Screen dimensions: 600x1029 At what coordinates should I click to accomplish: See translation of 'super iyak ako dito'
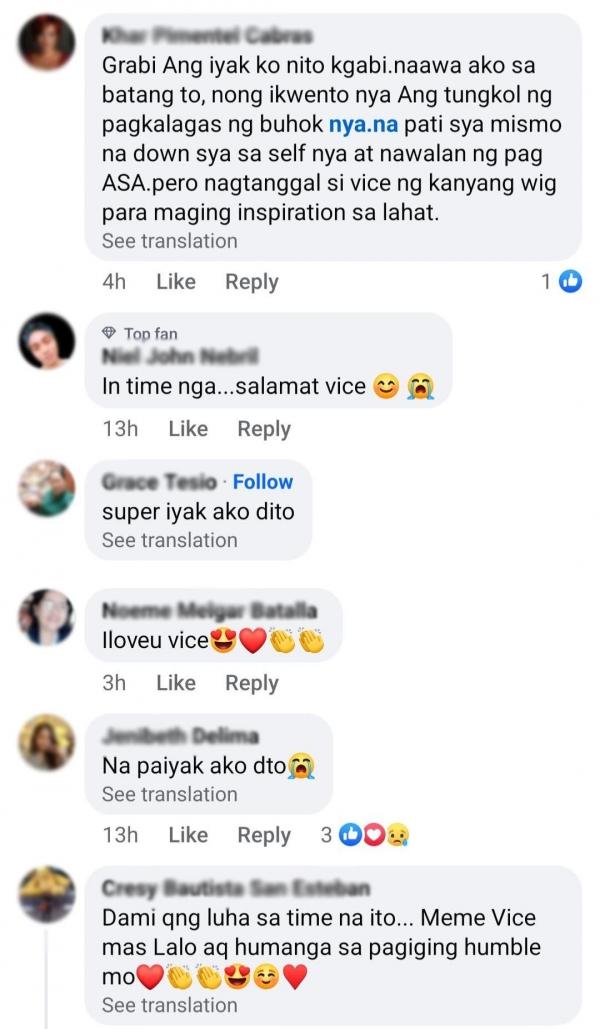169,540
